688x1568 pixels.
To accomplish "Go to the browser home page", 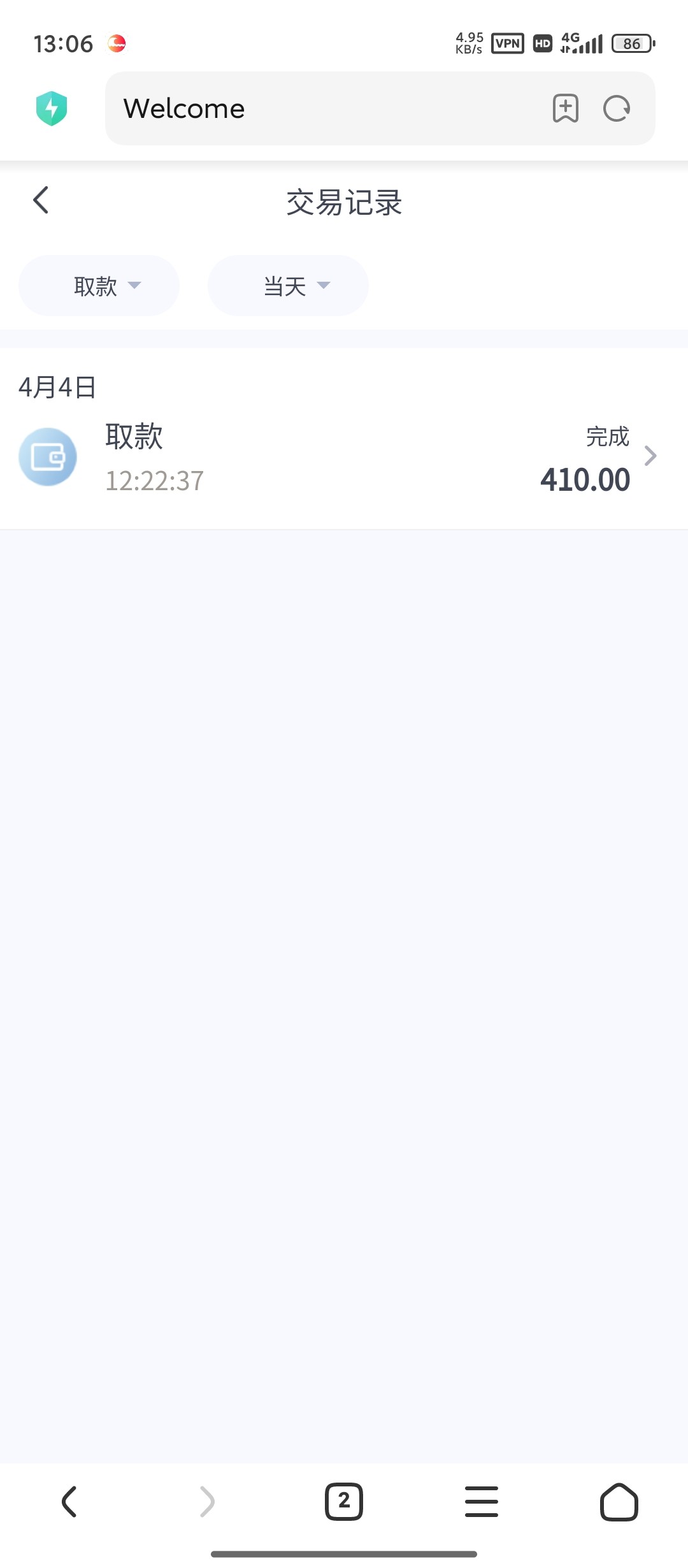I will coord(619,1502).
